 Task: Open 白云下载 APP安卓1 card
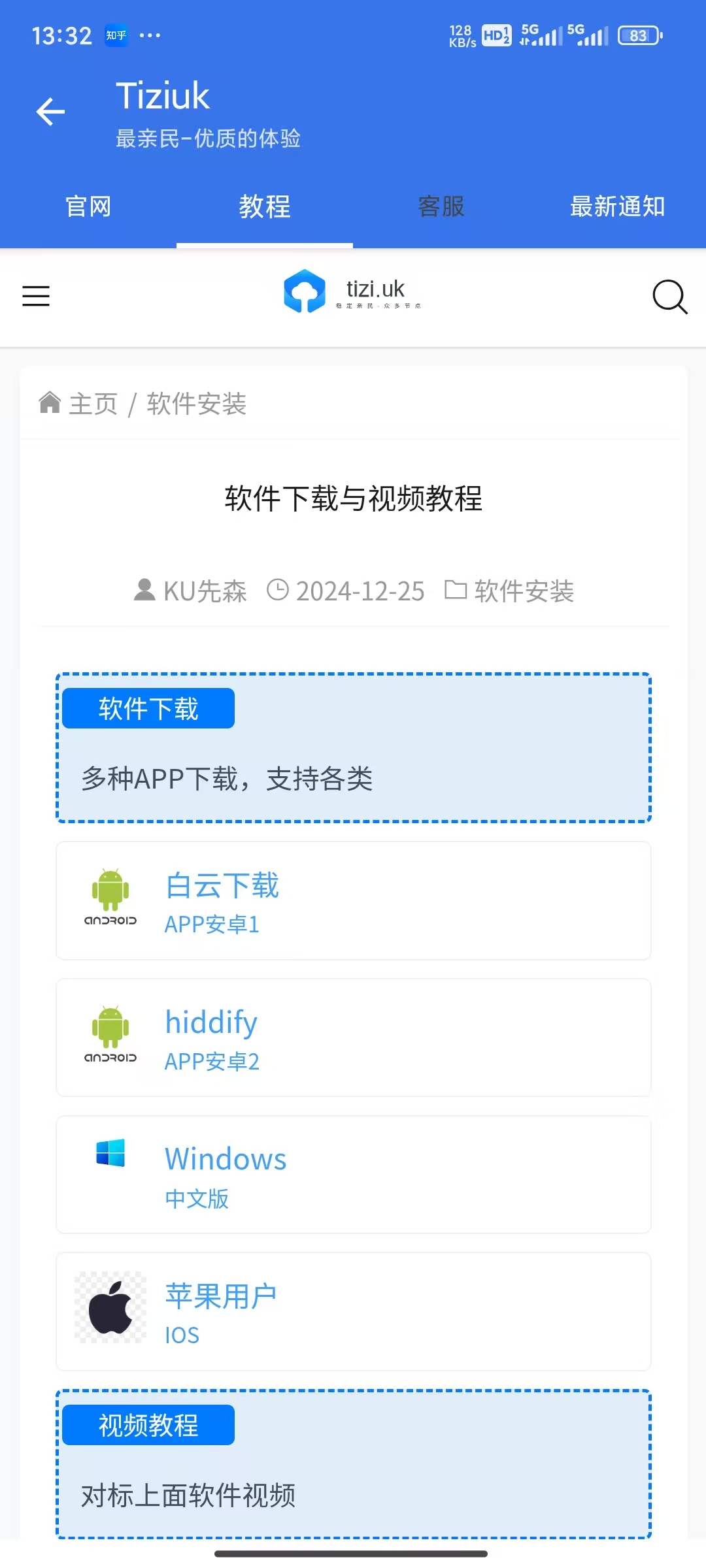[353, 901]
